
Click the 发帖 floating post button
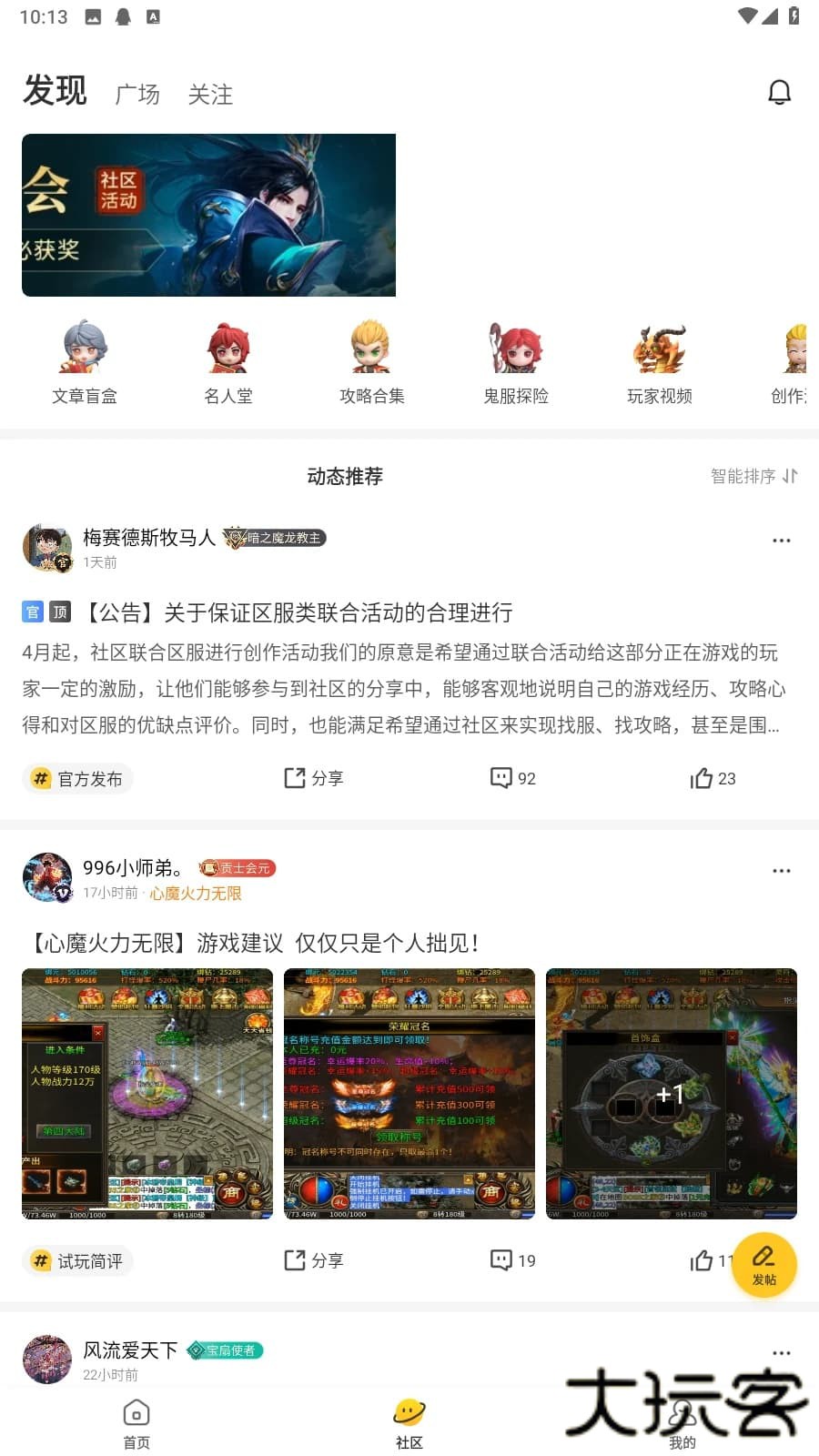point(764,1265)
